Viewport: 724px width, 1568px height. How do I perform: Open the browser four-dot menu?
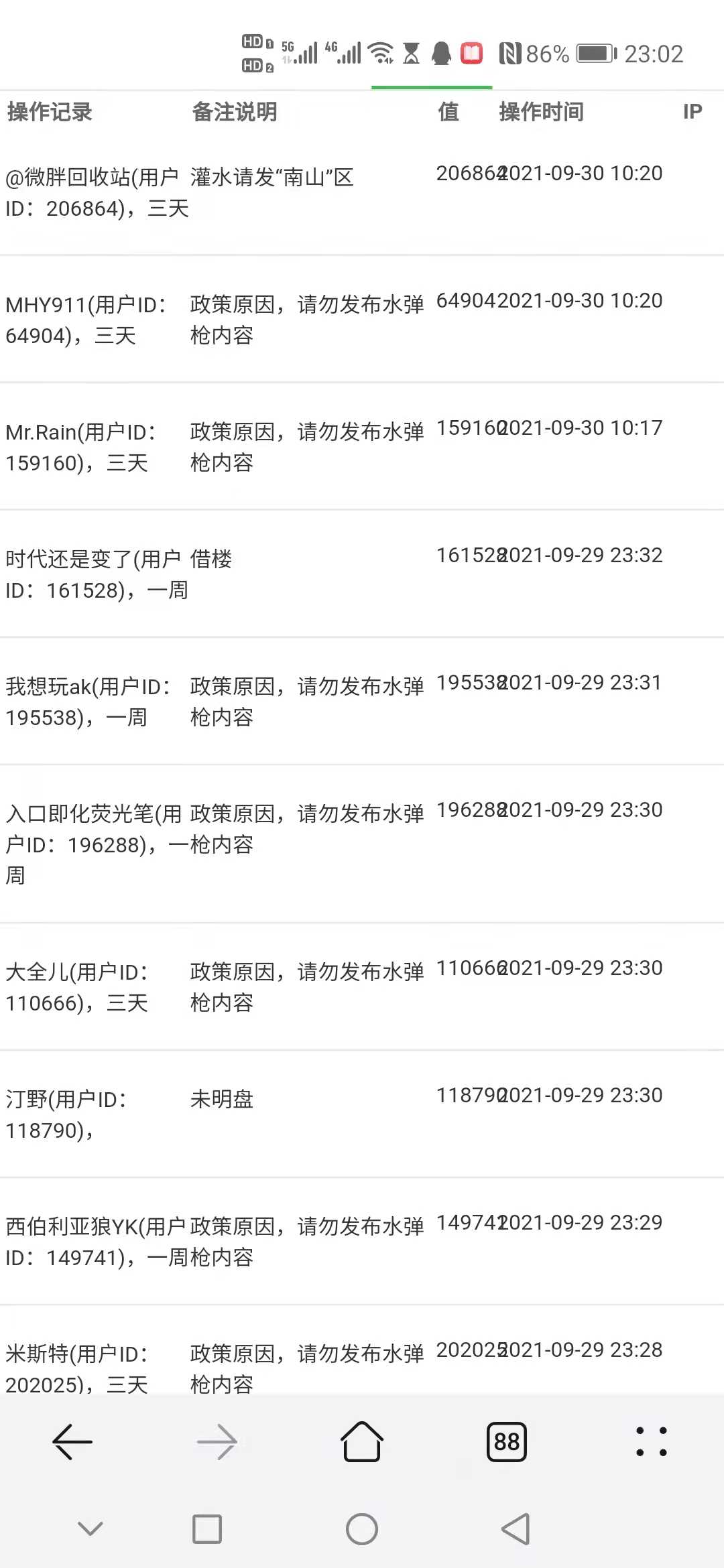652,1441
